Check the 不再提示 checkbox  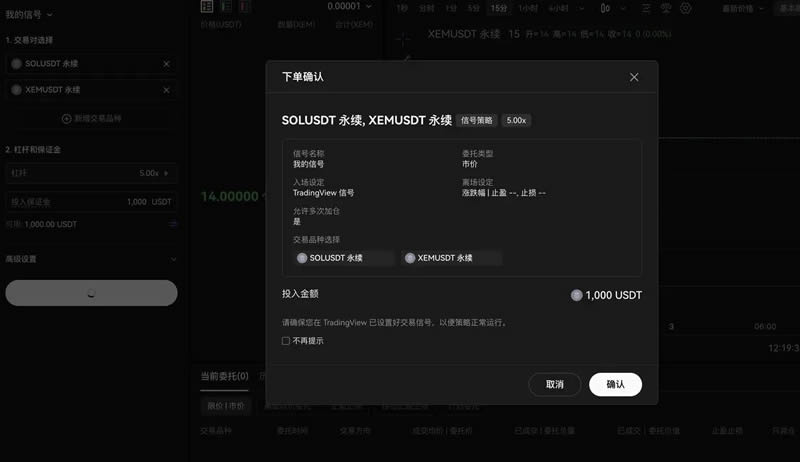click(x=287, y=341)
